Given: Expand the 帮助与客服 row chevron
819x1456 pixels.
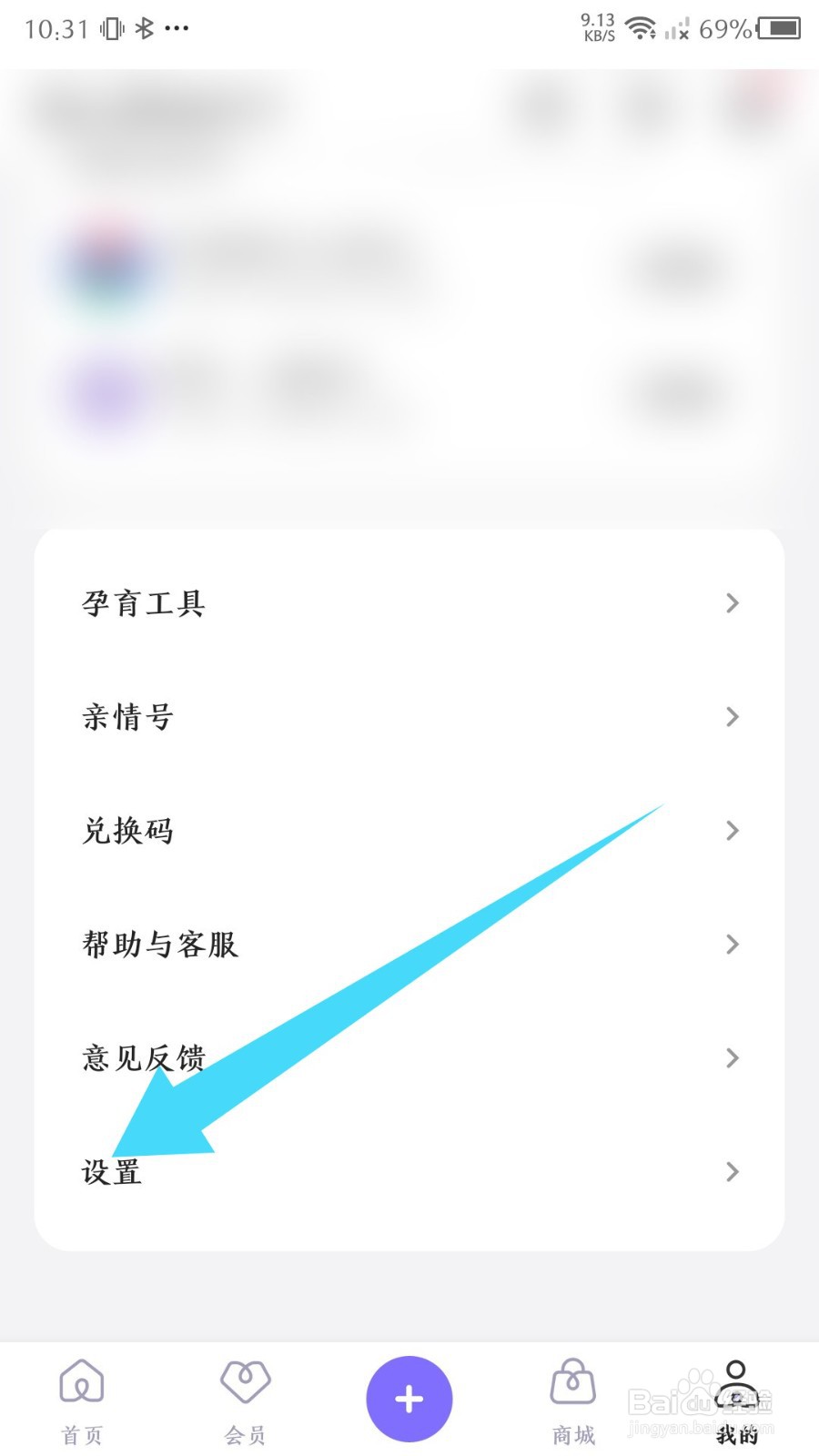Looking at the screenshot, I should tap(733, 945).
